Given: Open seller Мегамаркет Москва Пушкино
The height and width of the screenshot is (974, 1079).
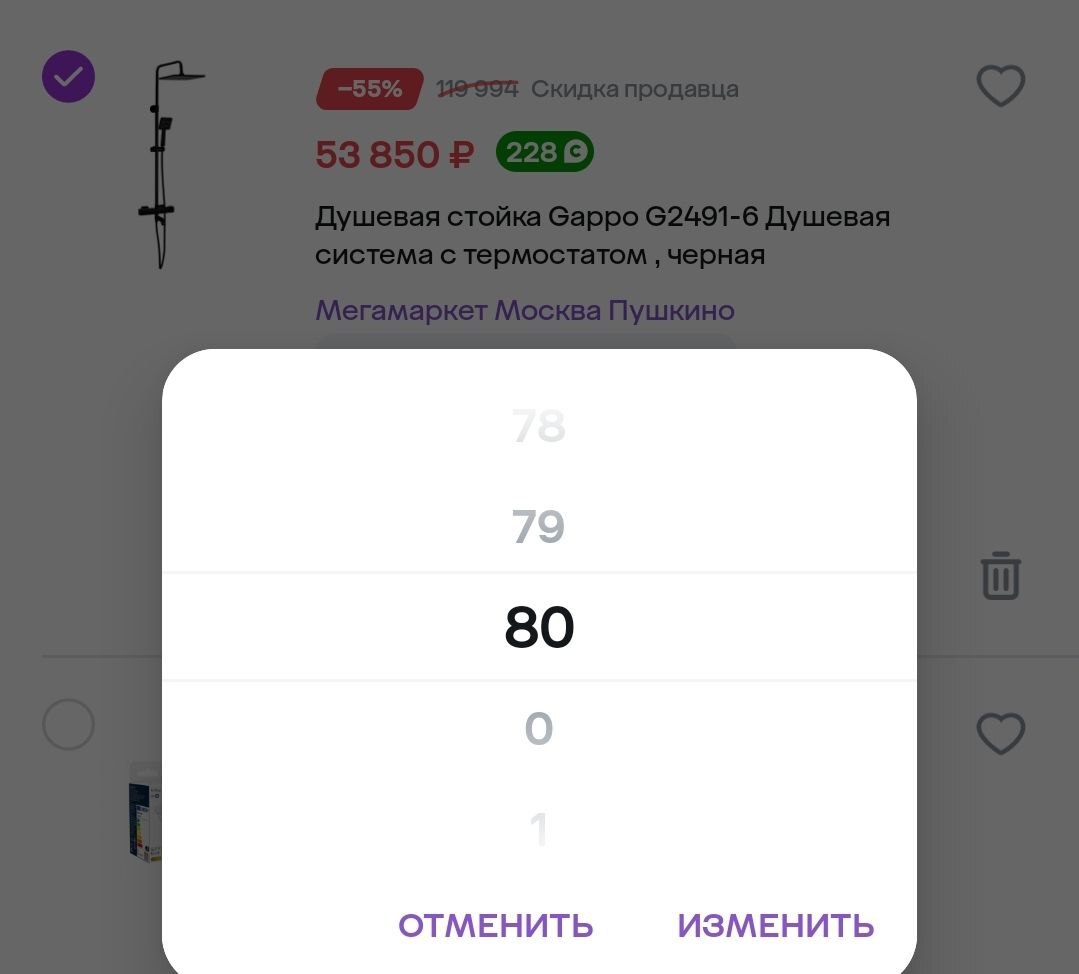Looking at the screenshot, I should (524, 310).
